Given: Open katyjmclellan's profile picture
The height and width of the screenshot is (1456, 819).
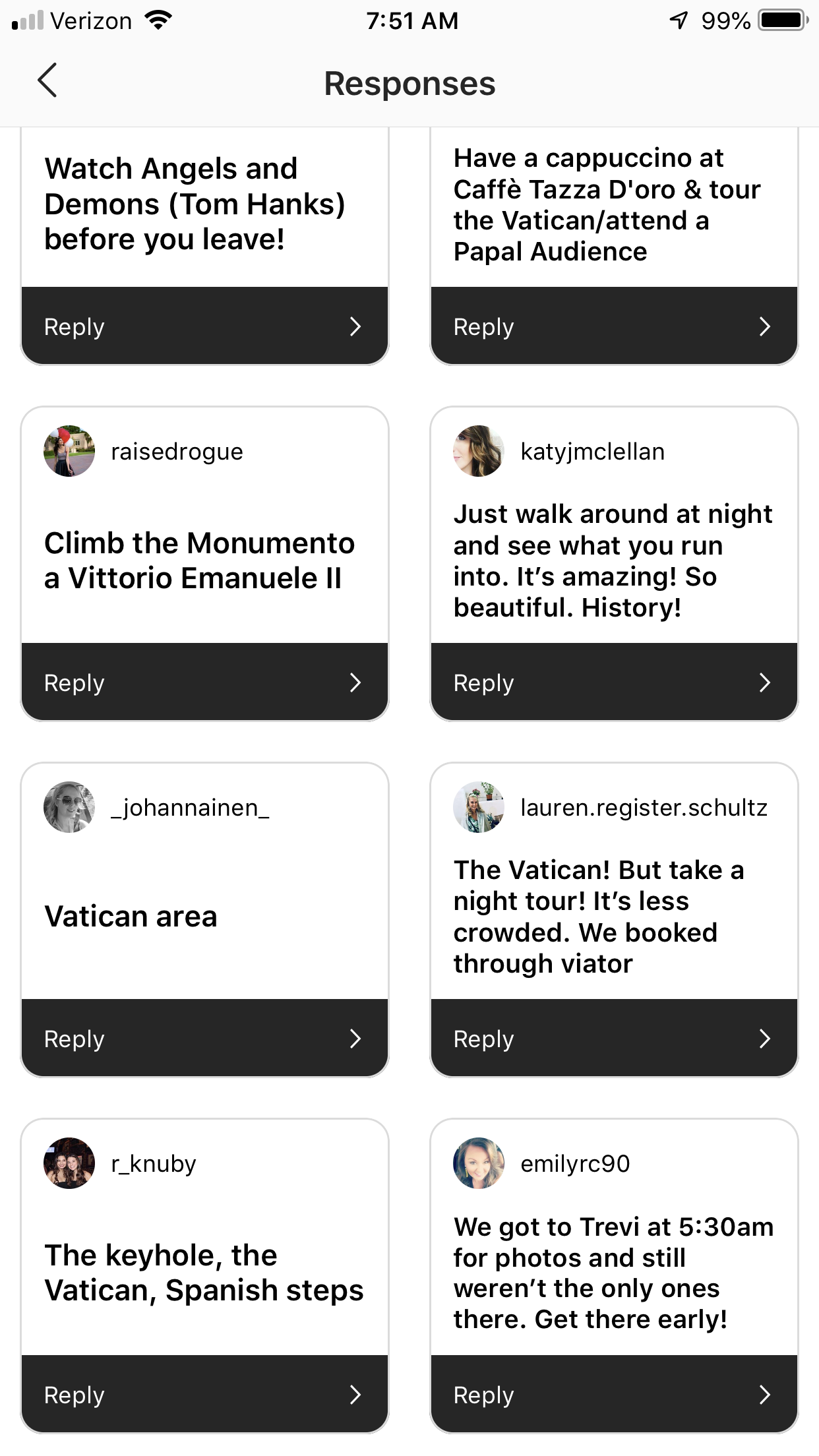Looking at the screenshot, I should (479, 451).
